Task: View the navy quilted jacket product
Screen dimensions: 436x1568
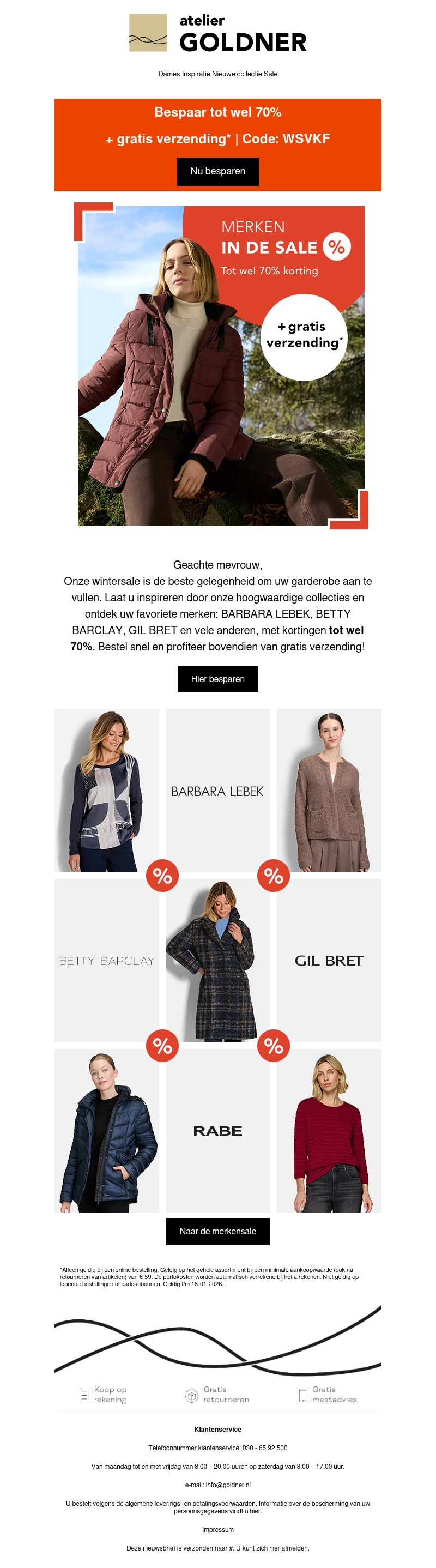Action: tap(106, 1130)
